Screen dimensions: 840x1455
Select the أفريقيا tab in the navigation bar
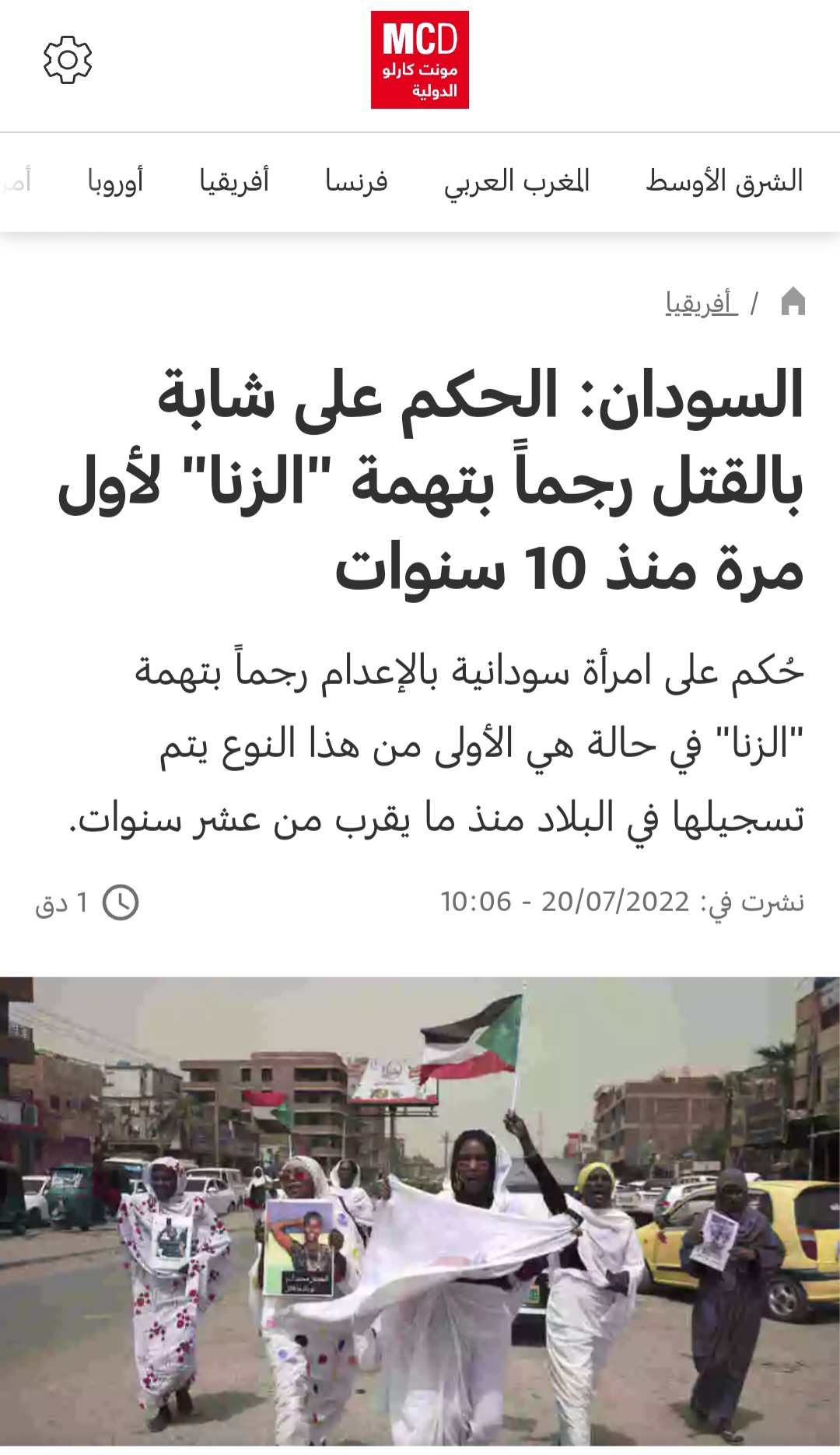click(x=234, y=181)
